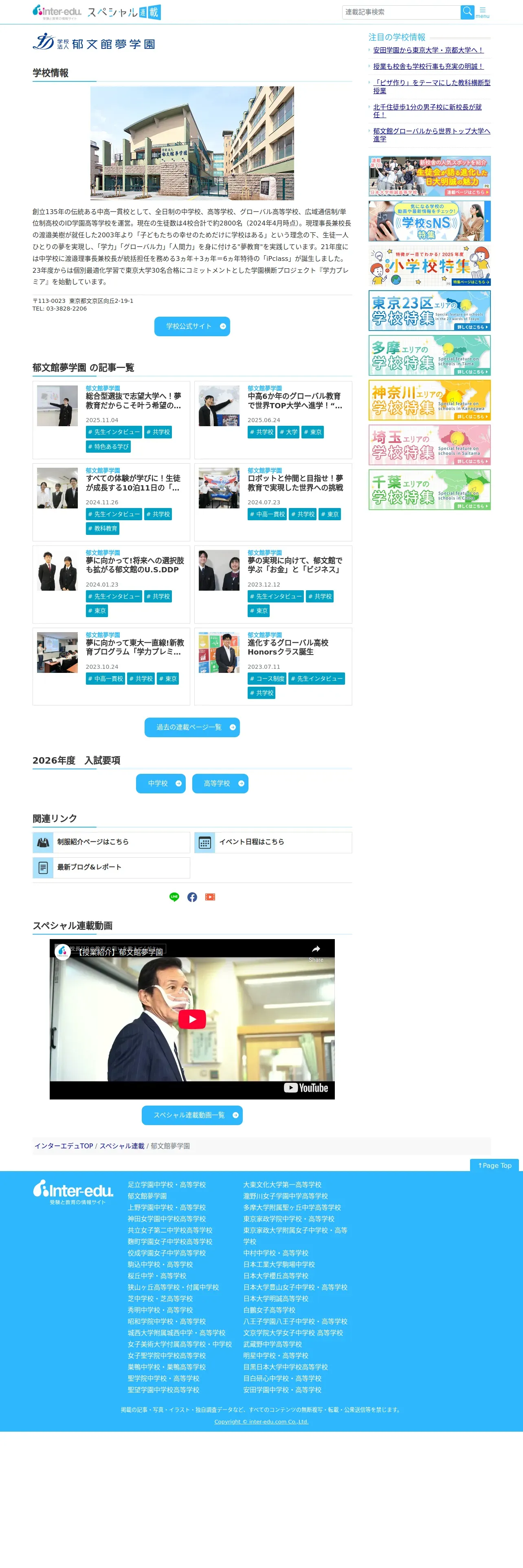Open 制服紹介ページはこちら link
This screenshot has height=1568, width=523.
[x=112, y=842]
